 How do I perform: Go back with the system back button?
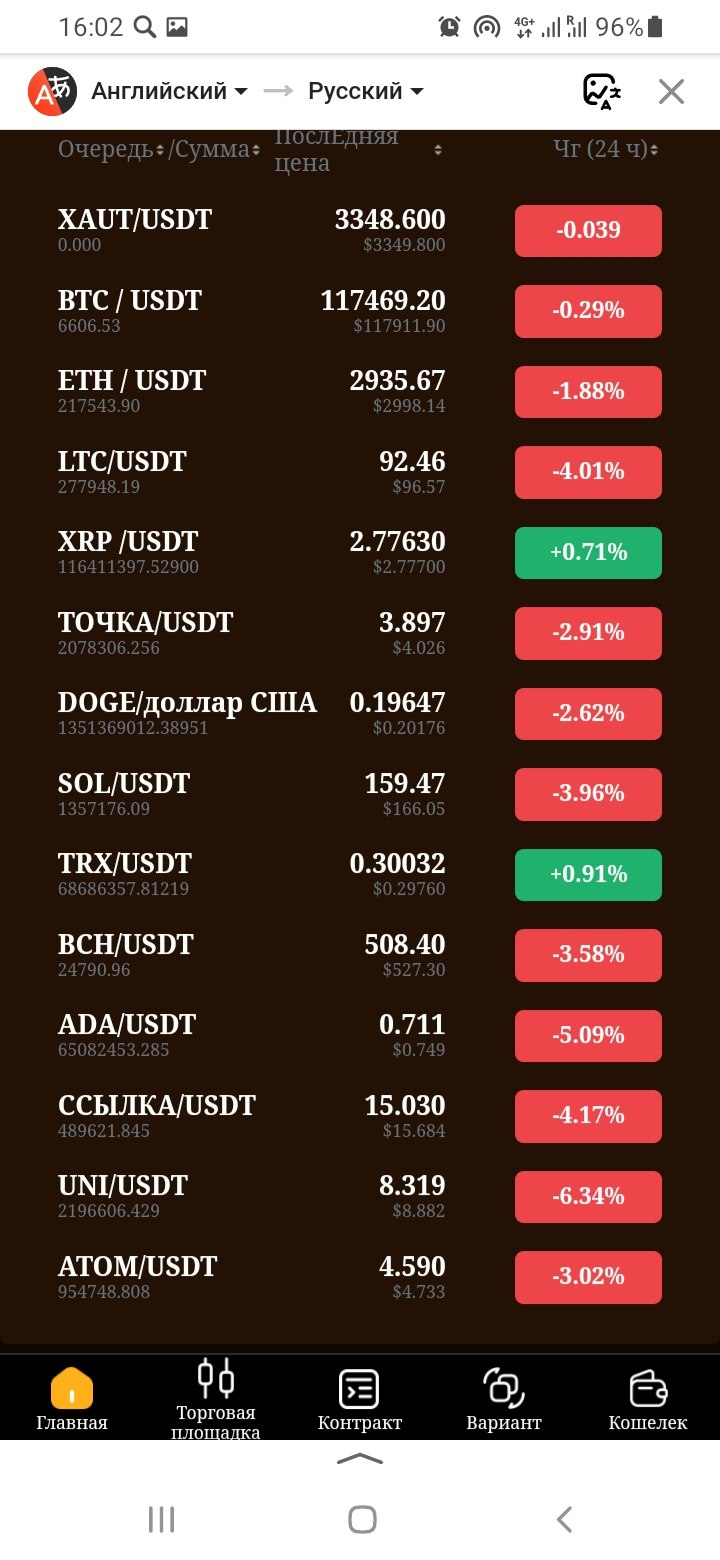[564, 1520]
